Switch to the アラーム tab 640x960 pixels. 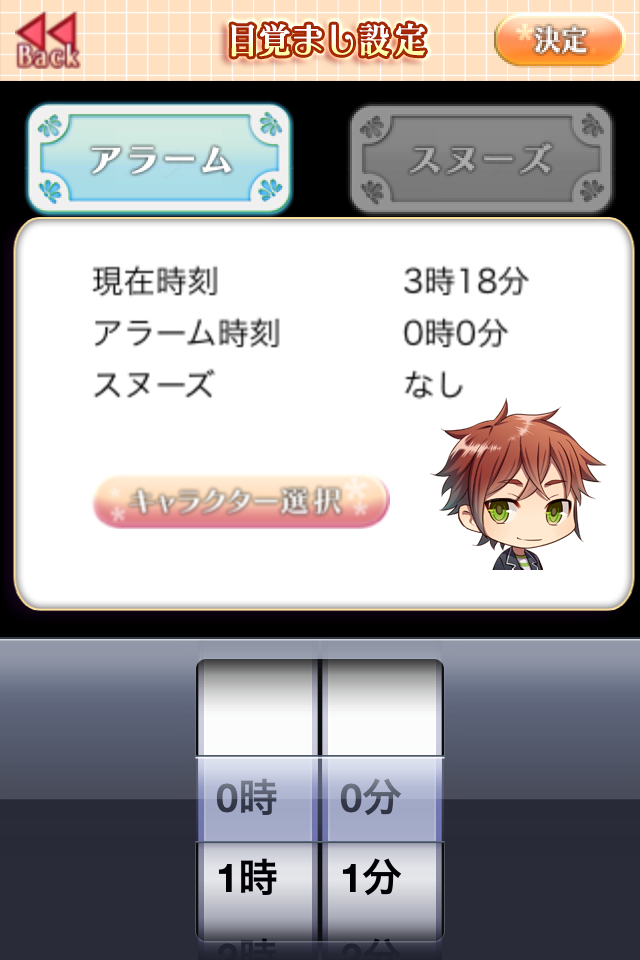160,159
